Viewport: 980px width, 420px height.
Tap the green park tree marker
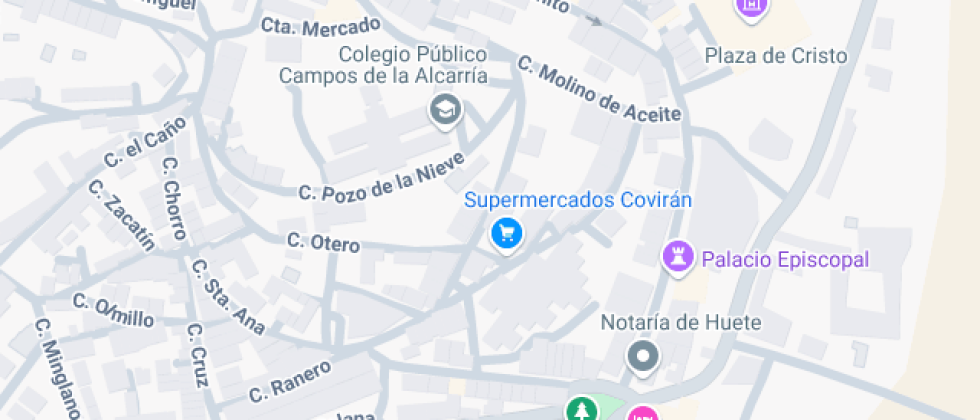tap(580, 409)
